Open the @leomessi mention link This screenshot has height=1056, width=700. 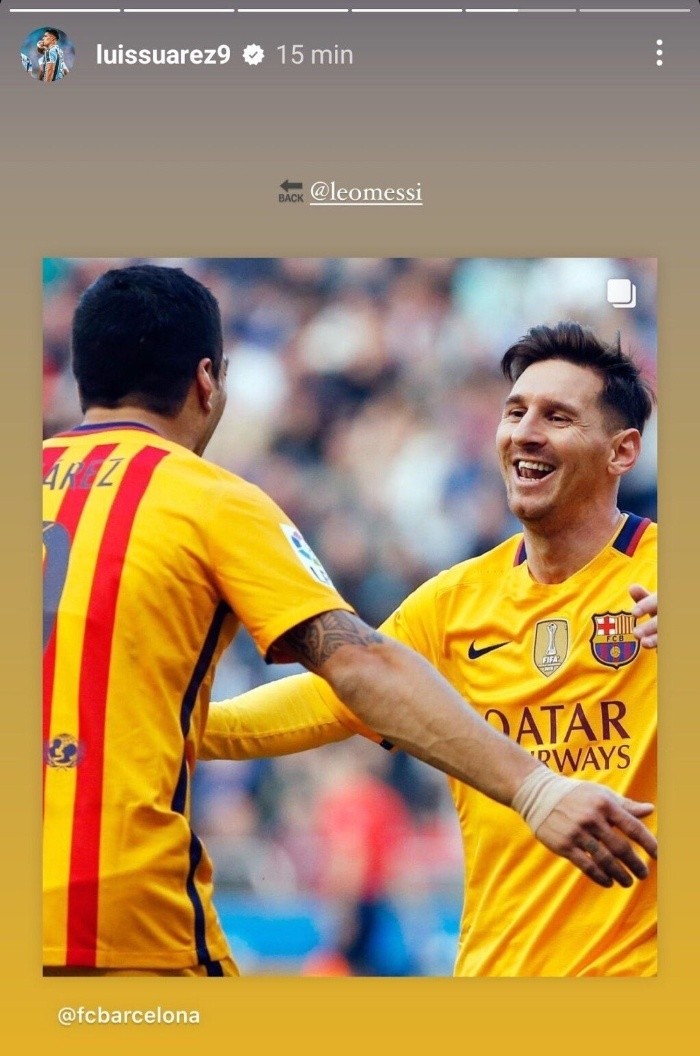(x=365, y=191)
